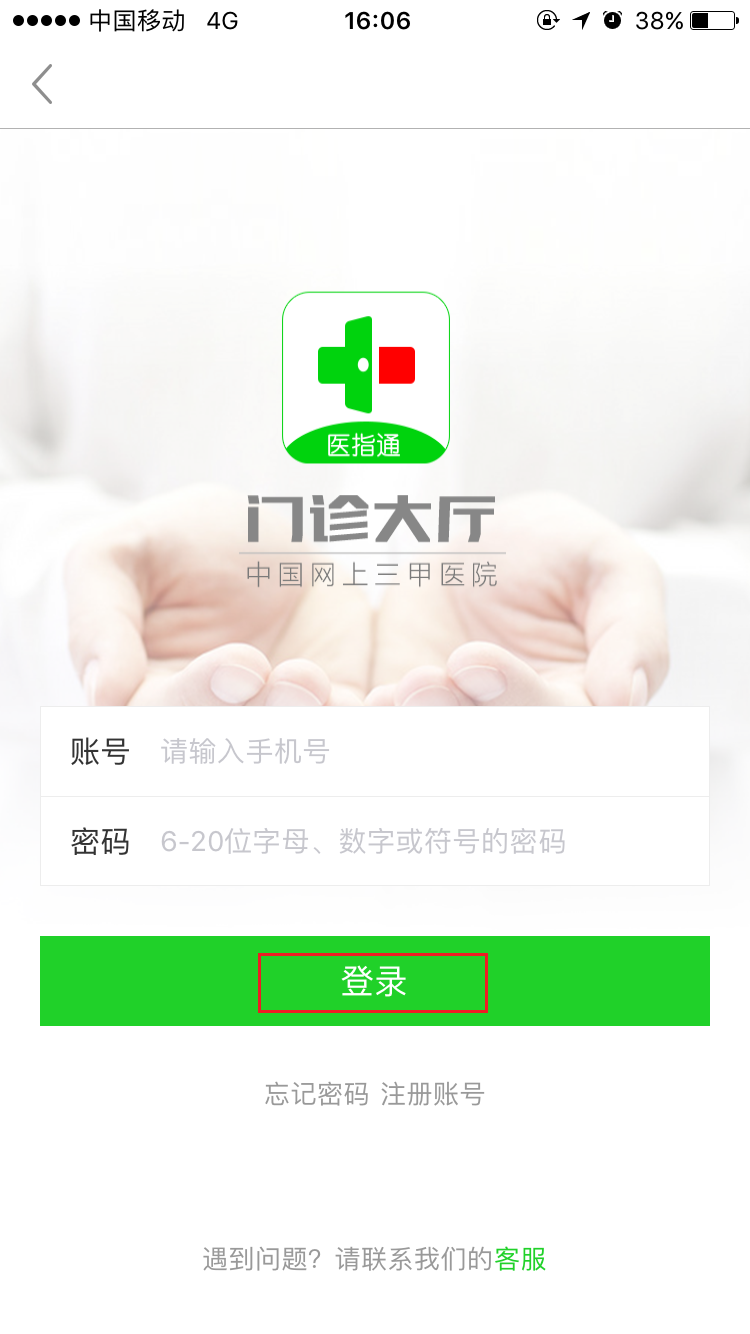Open 注册账号 to create an account
750x1334 pixels.
[433, 1094]
